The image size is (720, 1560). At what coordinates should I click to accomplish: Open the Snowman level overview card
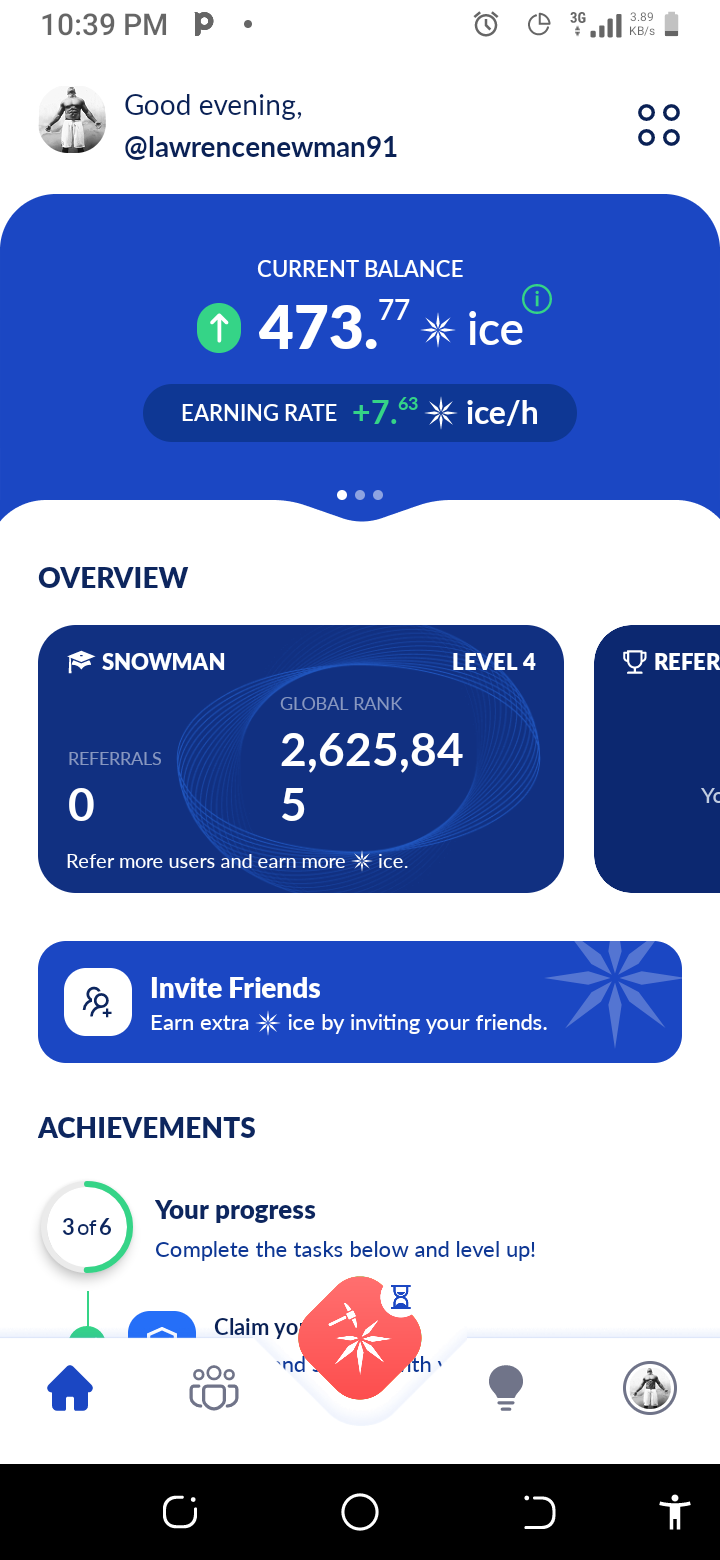(x=300, y=758)
